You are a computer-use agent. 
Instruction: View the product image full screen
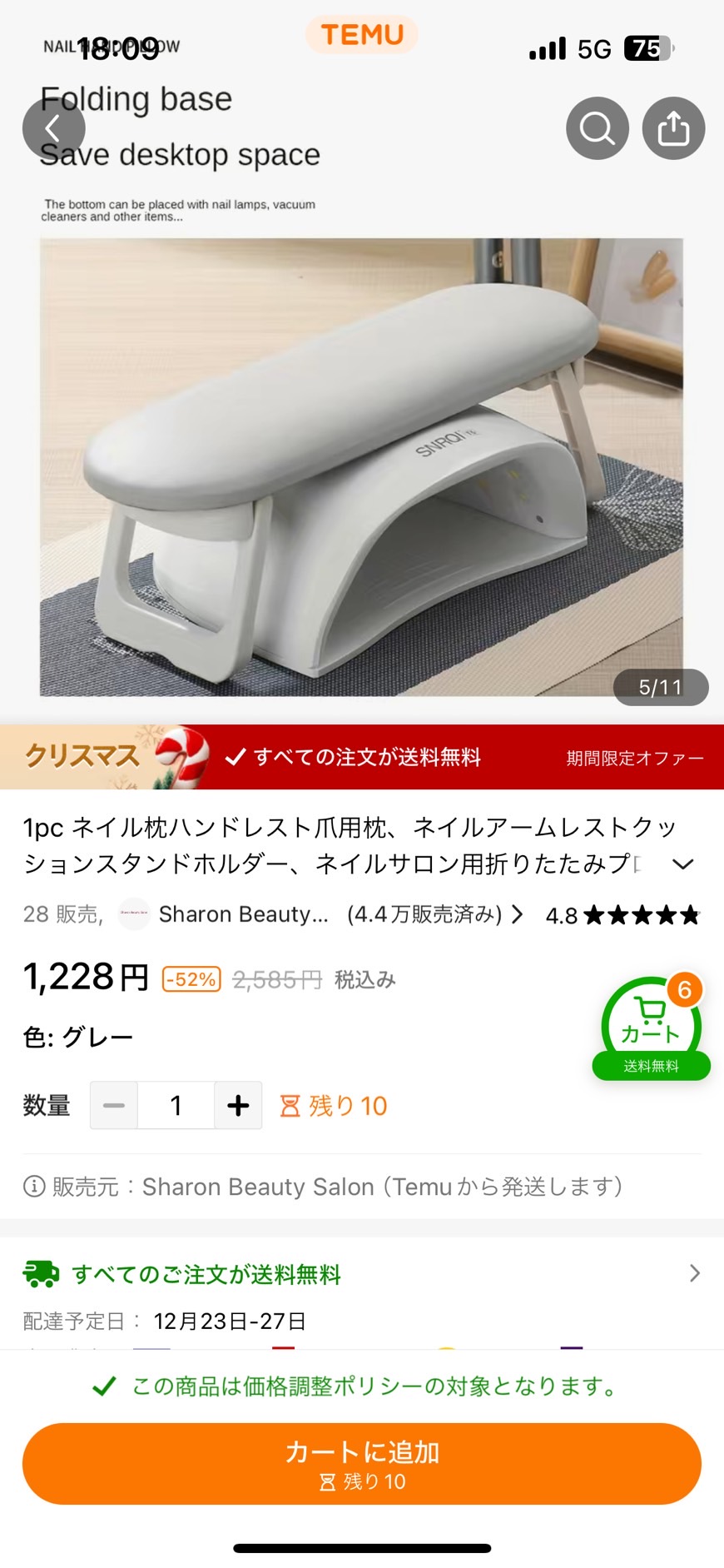tap(362, 466)
